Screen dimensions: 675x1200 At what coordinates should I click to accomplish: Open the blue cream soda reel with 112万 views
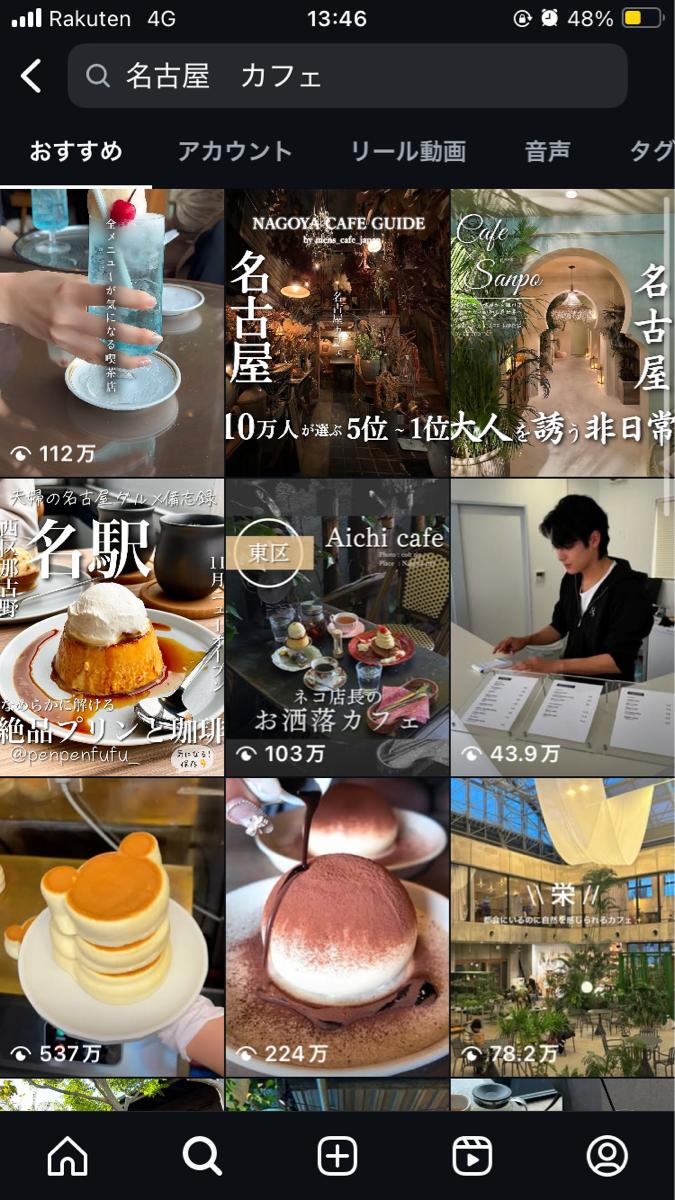[111, 333]
